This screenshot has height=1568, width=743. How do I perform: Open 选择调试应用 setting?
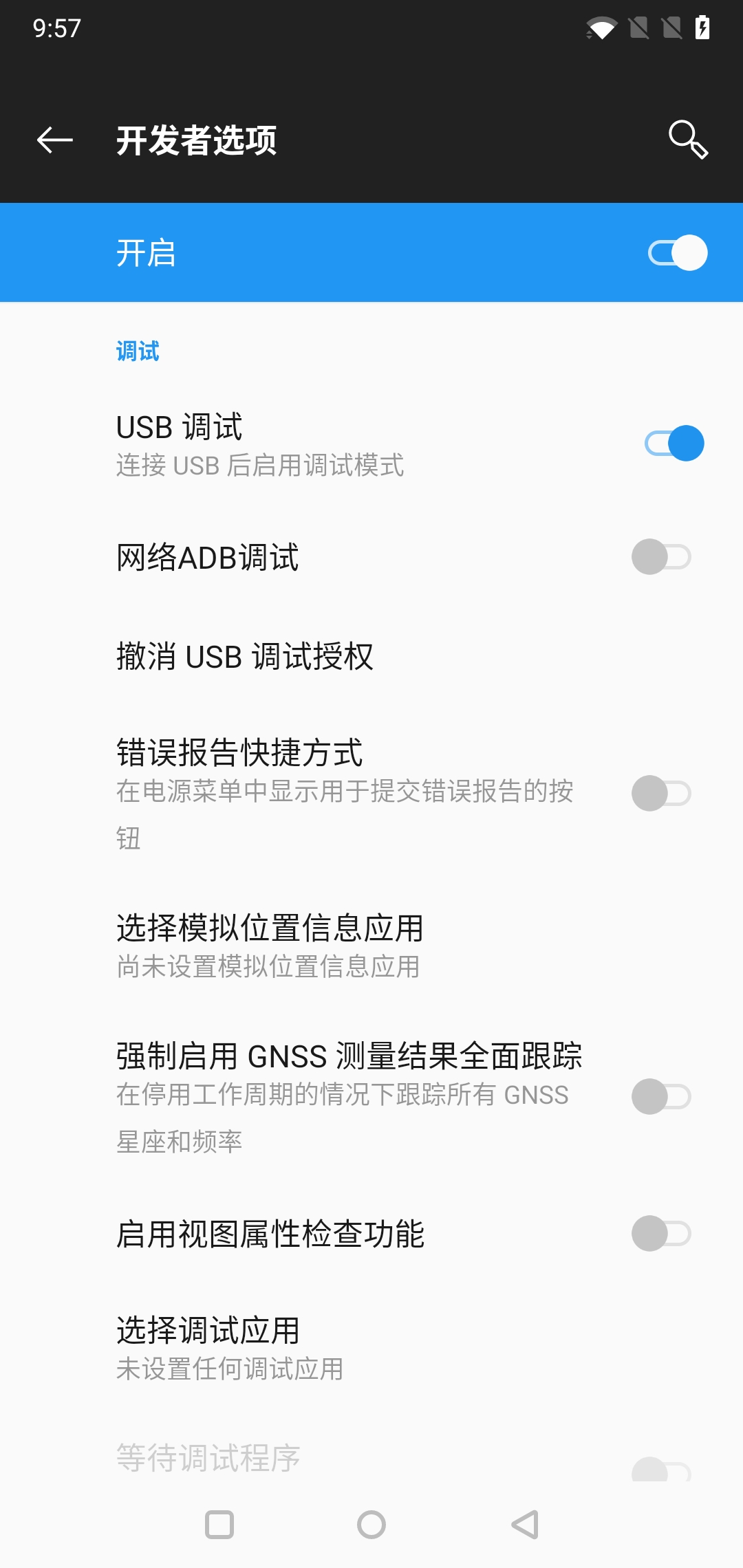tap(229, 1348)
